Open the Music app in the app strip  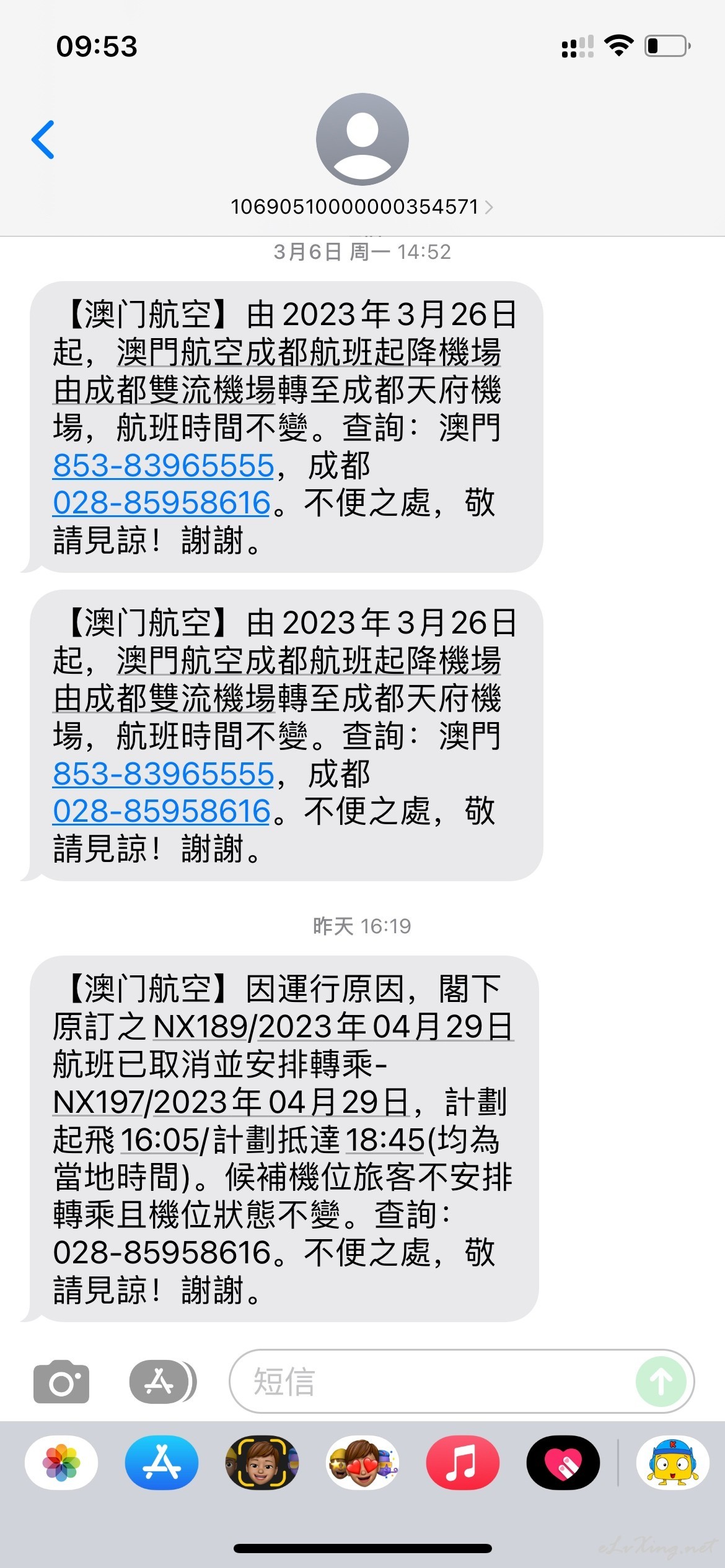click(x=463, y=1463)
